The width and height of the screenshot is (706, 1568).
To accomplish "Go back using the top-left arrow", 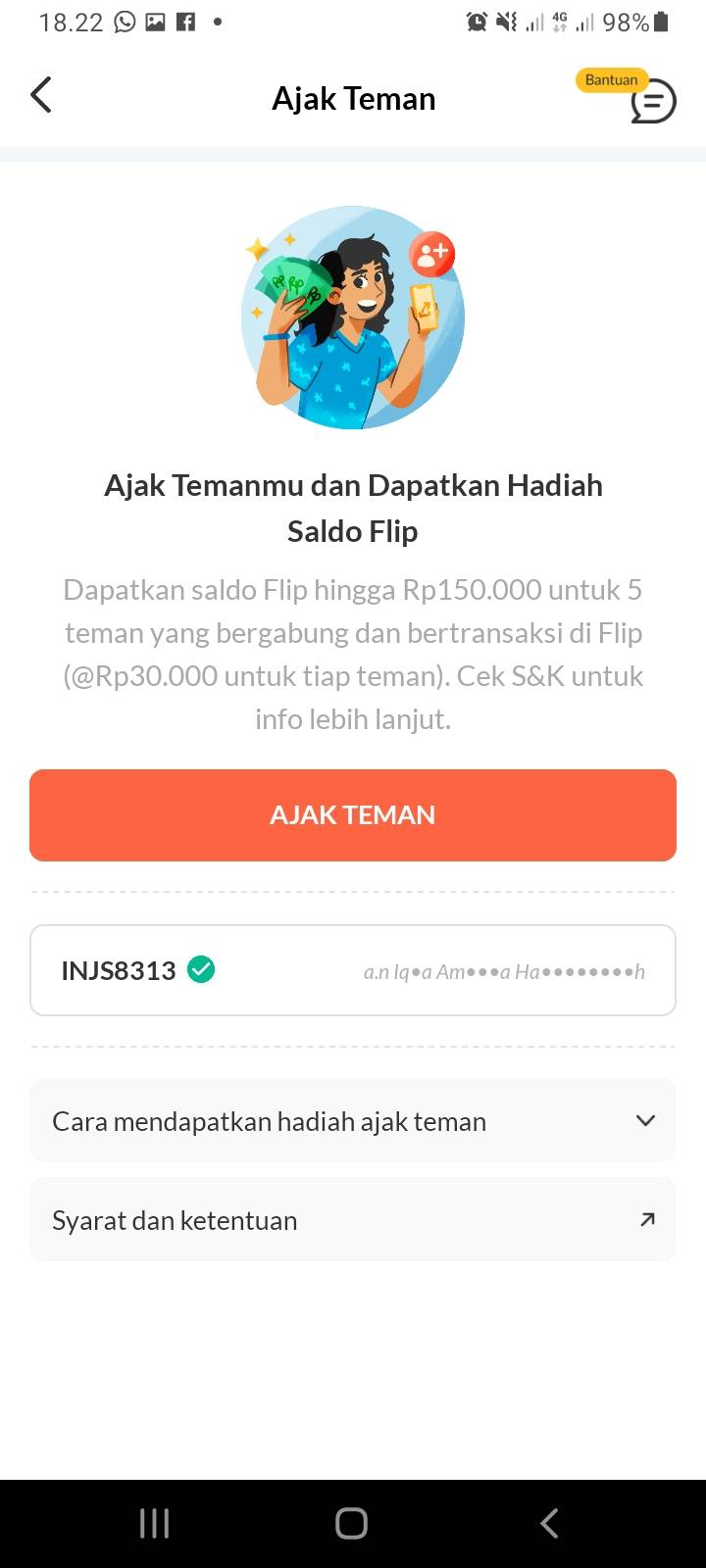I will (x=41, y=95).
